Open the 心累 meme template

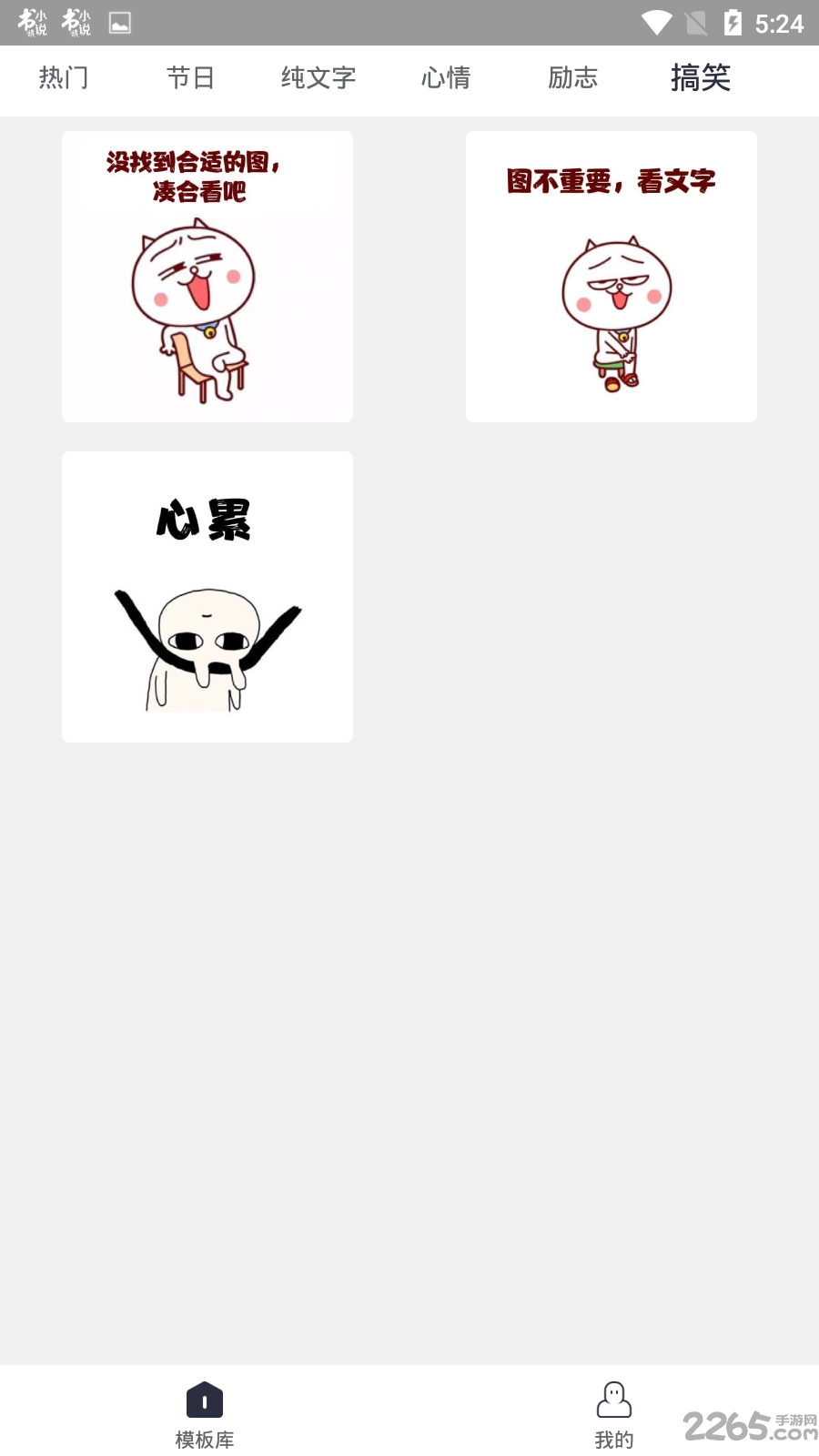click(207, 596)
